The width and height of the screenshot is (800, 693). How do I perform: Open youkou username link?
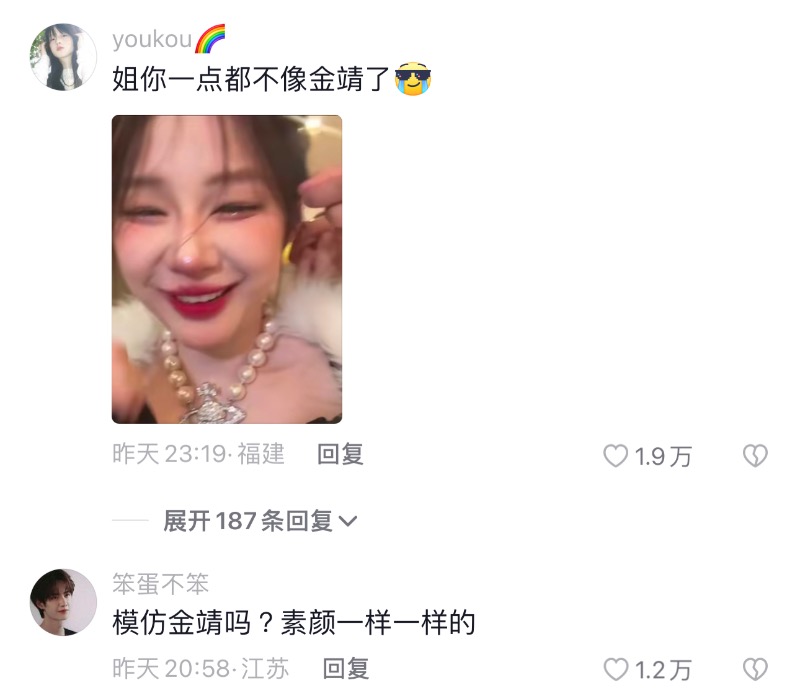tap(152, 39)
